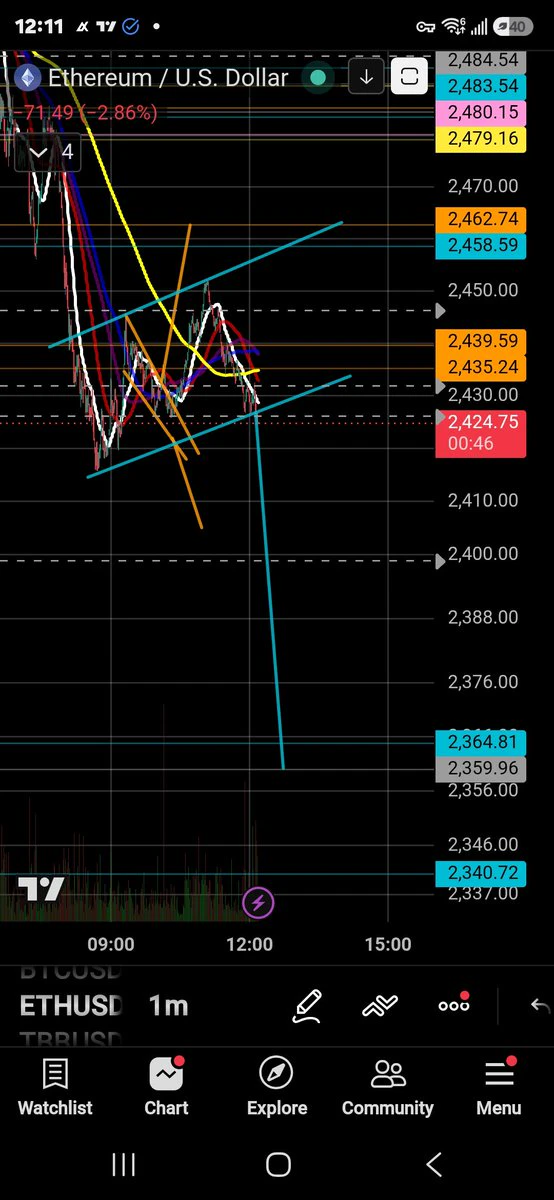Tap the purple lightning bolt icon
Viewport: 554px width, 1200px height.
point(258,904)
